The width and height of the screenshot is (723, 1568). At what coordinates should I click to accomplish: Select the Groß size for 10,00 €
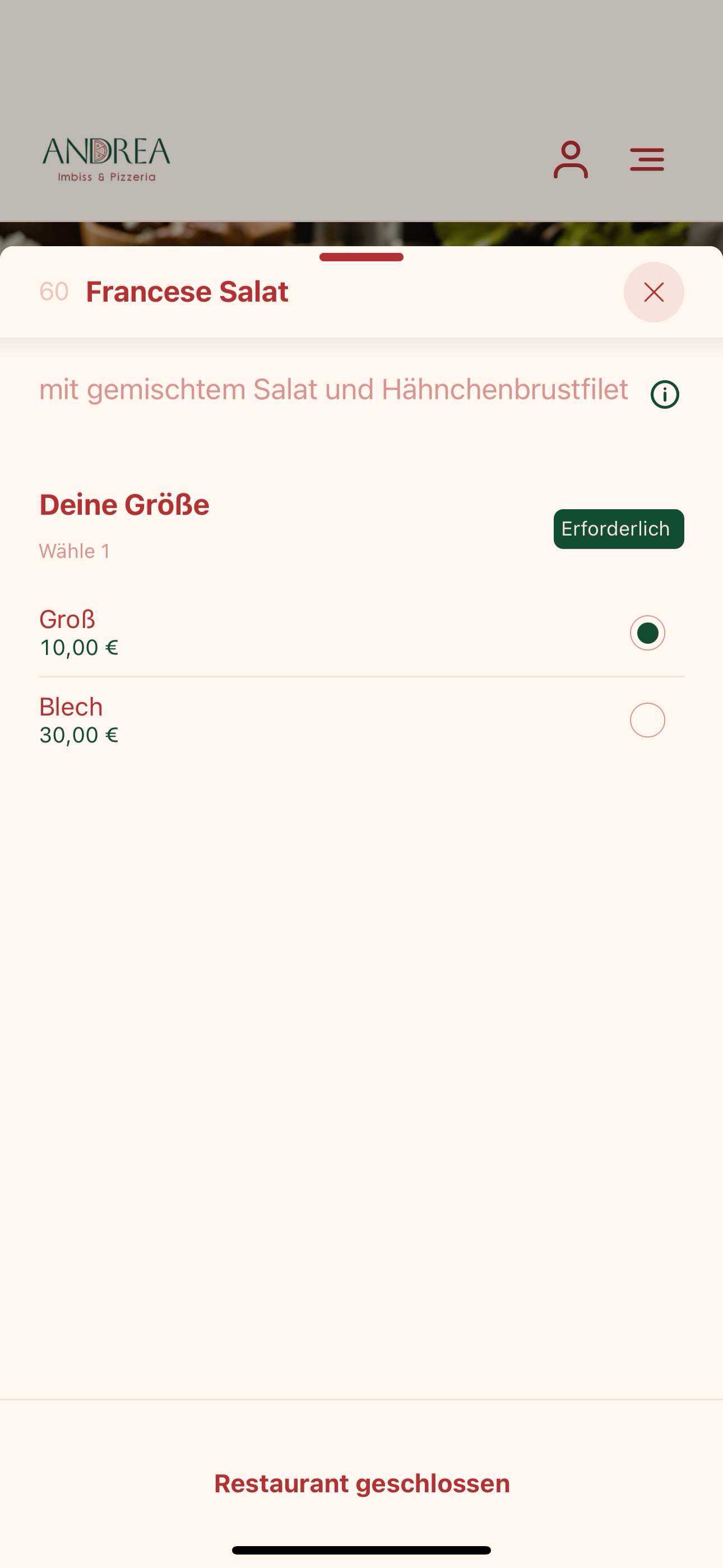click(x=361, y=633)
